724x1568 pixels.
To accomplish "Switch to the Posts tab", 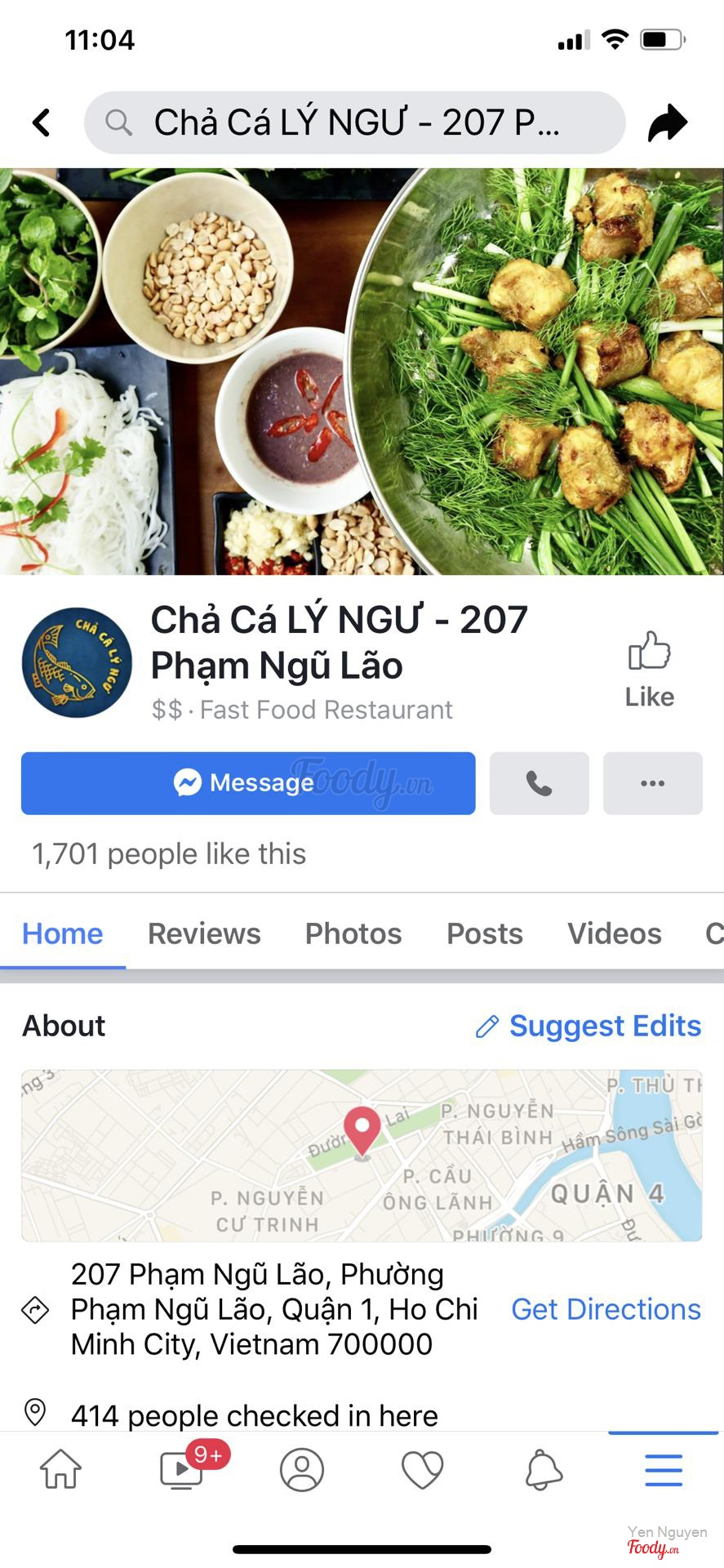I will point(485,933).
